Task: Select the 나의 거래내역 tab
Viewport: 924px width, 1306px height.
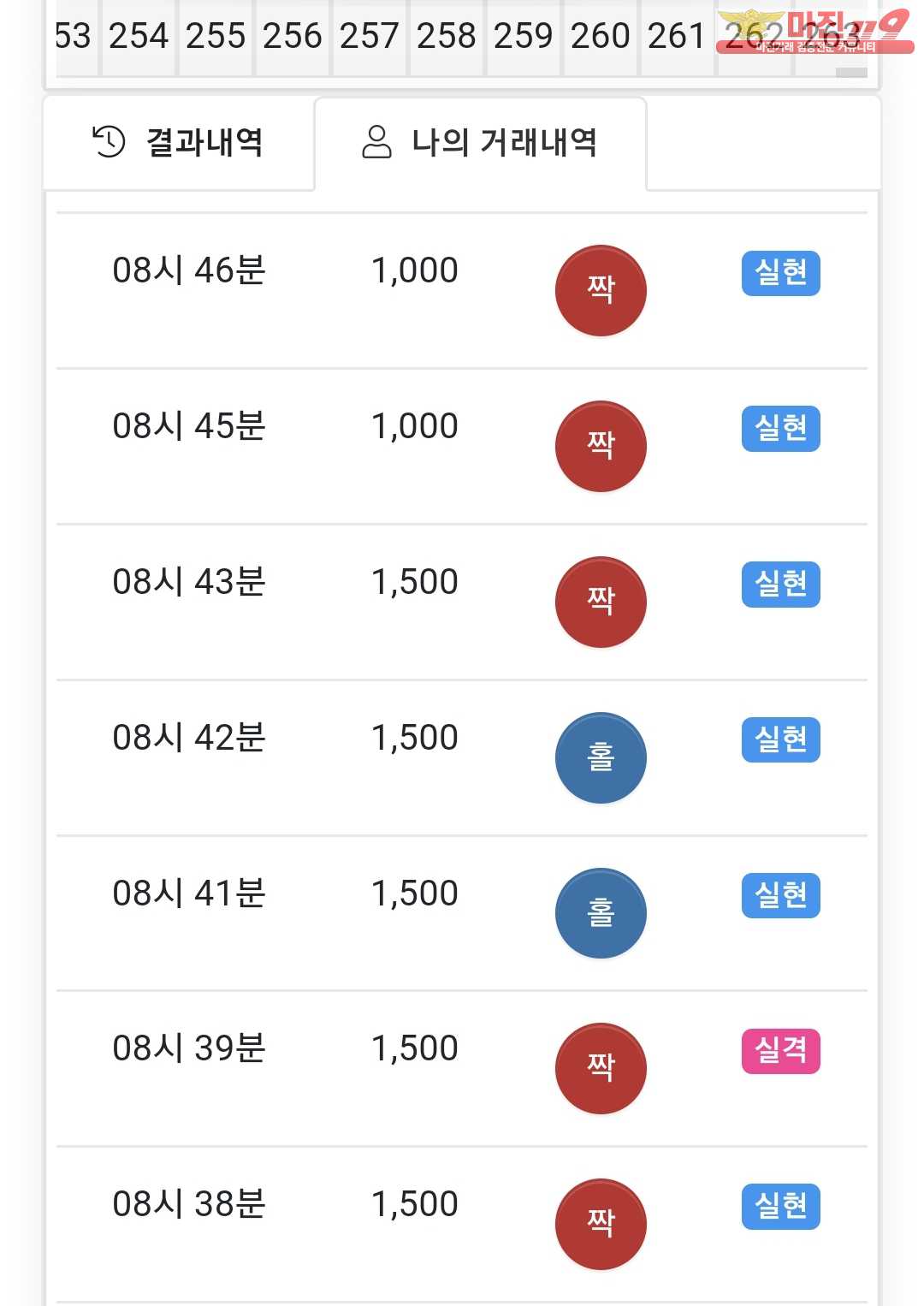Action: 480,142
